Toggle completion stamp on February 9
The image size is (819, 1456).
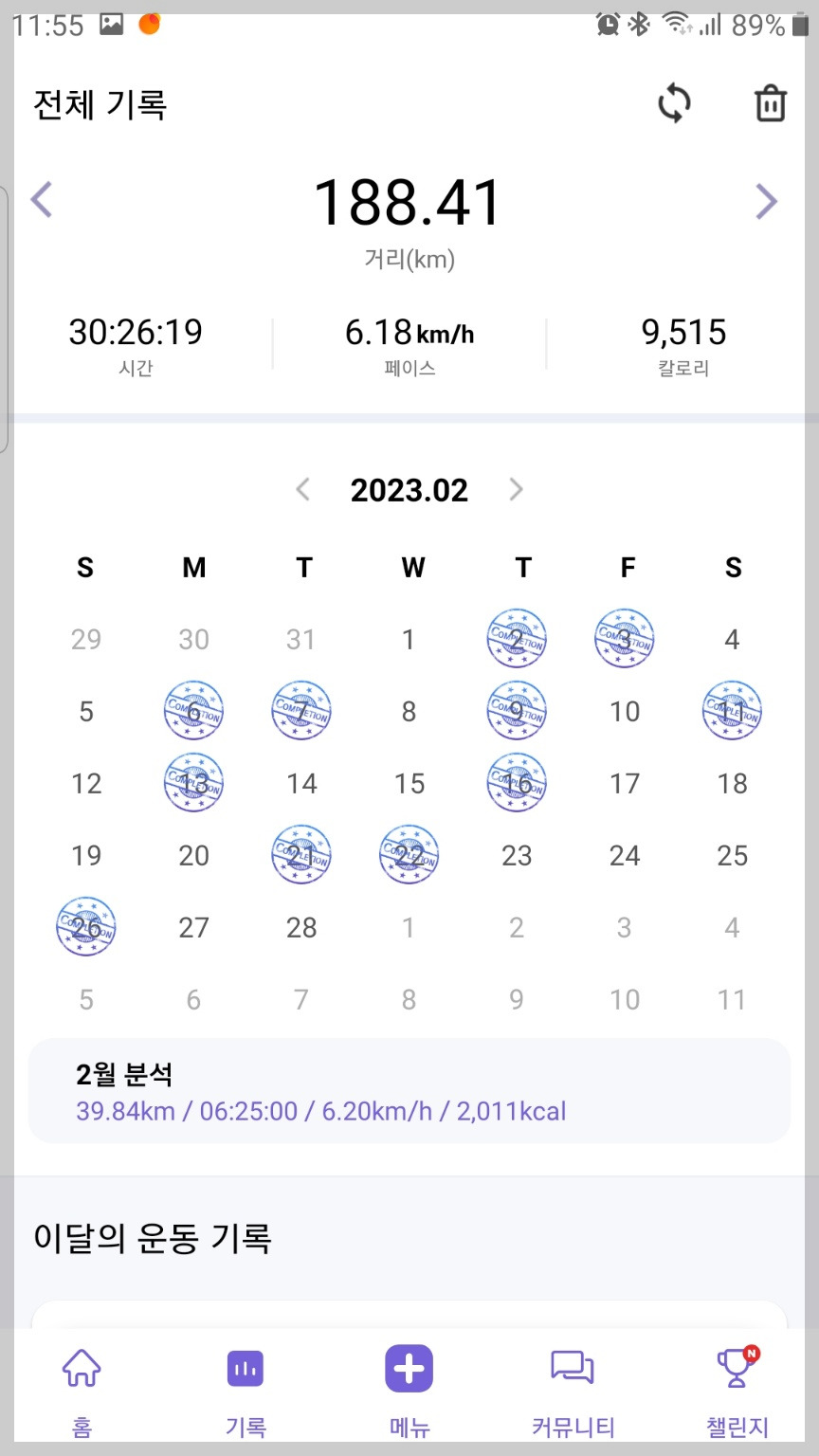tap(517, 711)
